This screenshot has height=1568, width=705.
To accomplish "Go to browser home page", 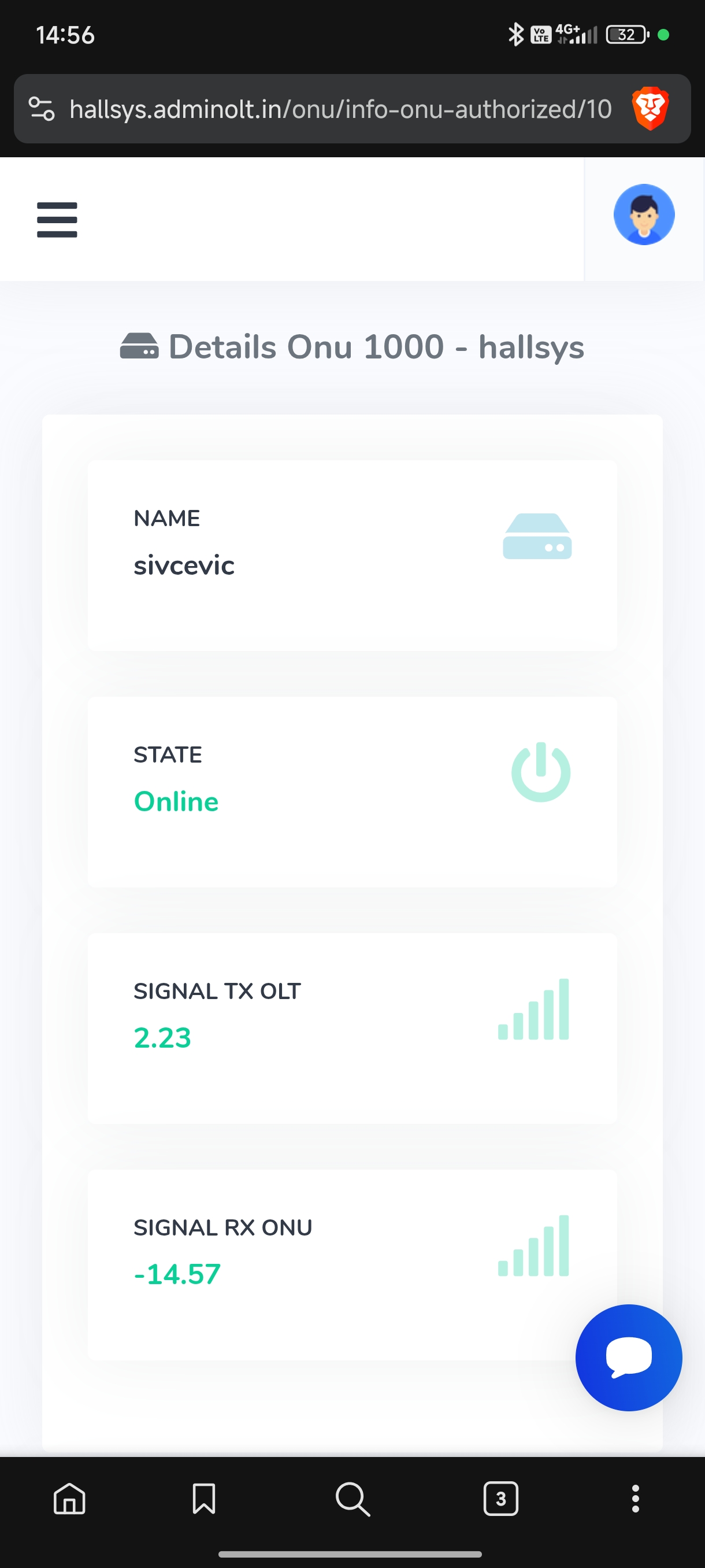I will point(69,1498).
